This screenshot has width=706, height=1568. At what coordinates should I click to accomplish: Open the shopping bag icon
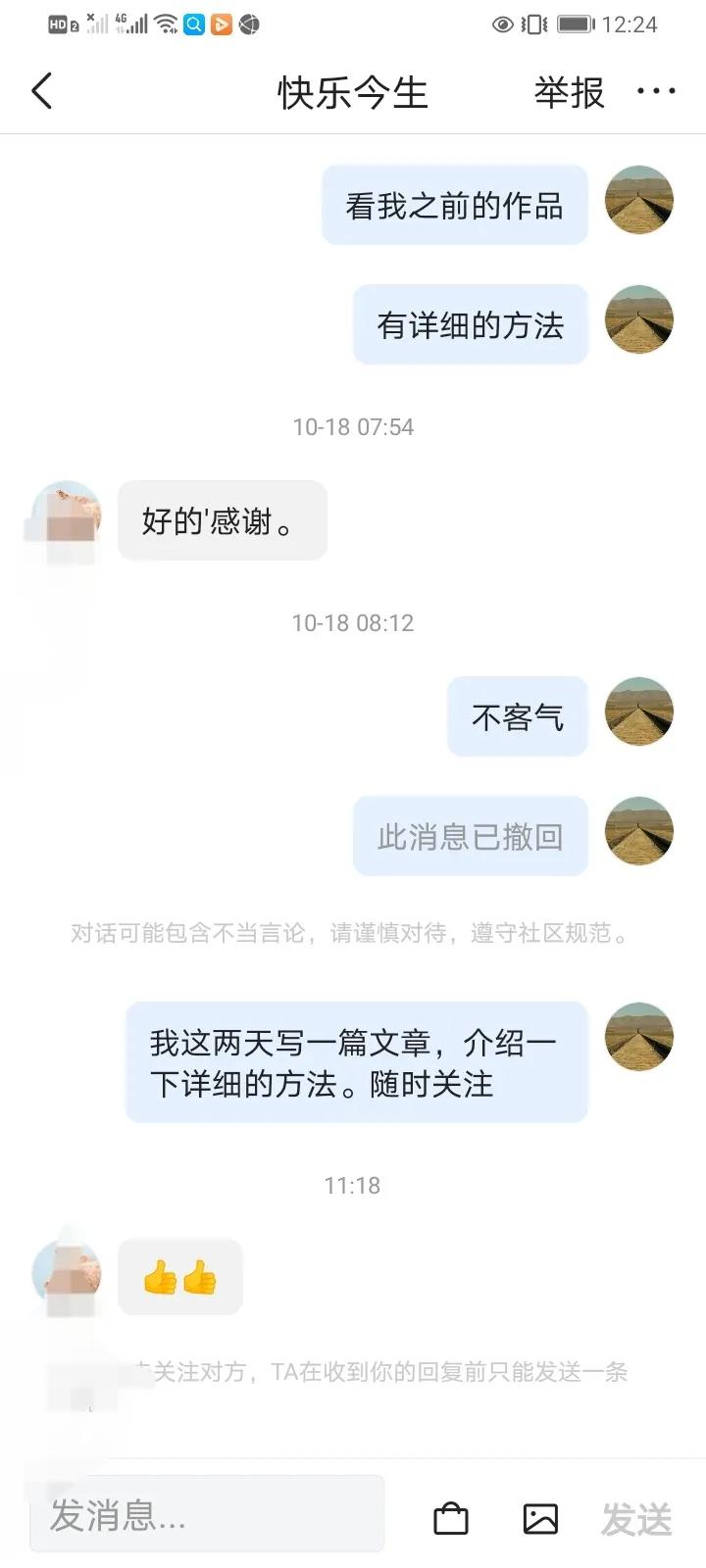click(451, 1518)
